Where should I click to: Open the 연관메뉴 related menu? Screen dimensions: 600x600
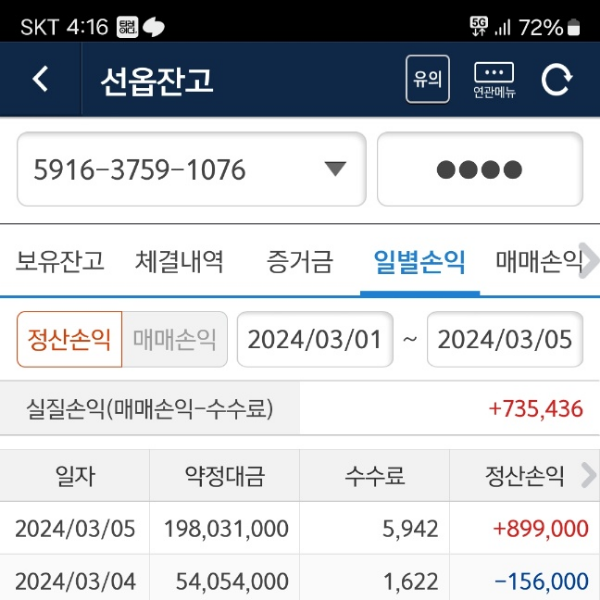[494, 80]
